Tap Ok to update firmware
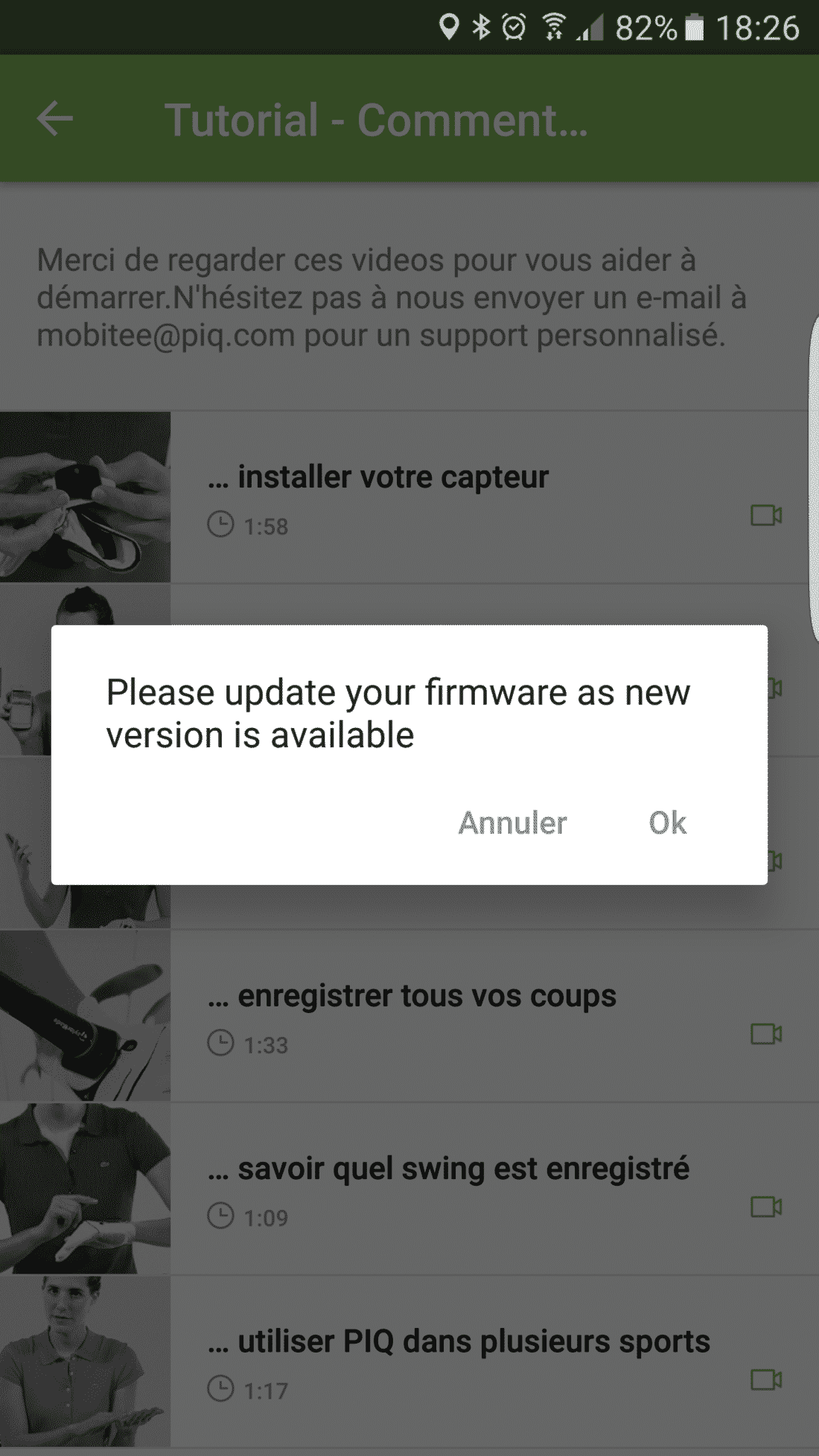 point(667,823)
